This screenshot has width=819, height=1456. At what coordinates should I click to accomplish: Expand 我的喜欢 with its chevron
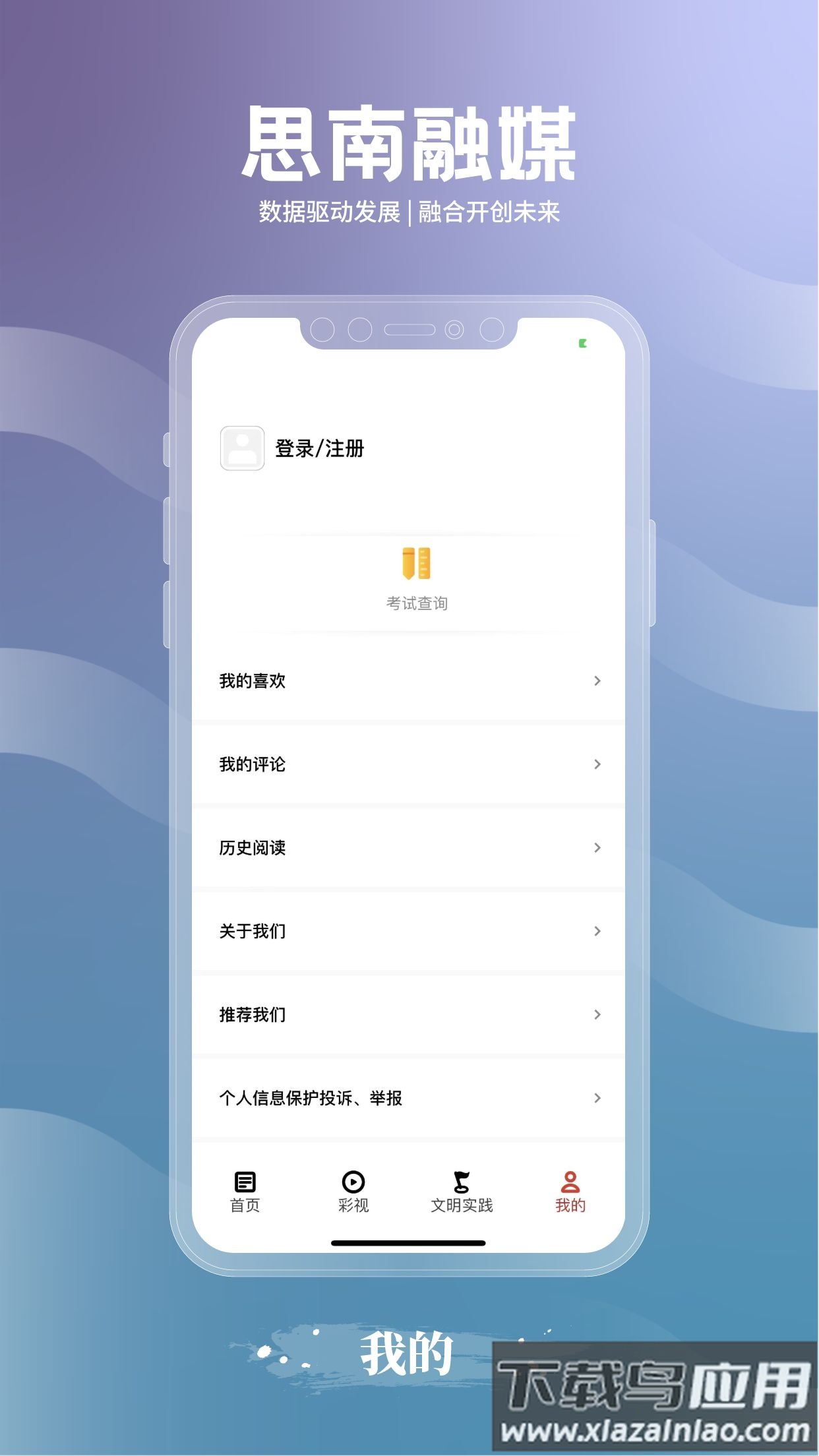[597, 681]
